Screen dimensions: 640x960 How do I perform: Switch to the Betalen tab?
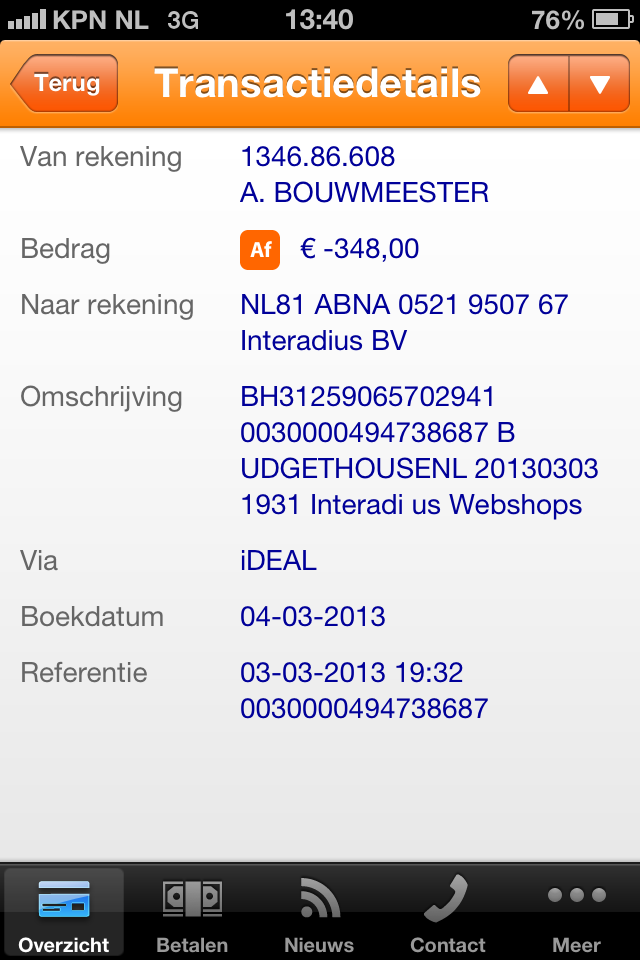coord(192,912)
